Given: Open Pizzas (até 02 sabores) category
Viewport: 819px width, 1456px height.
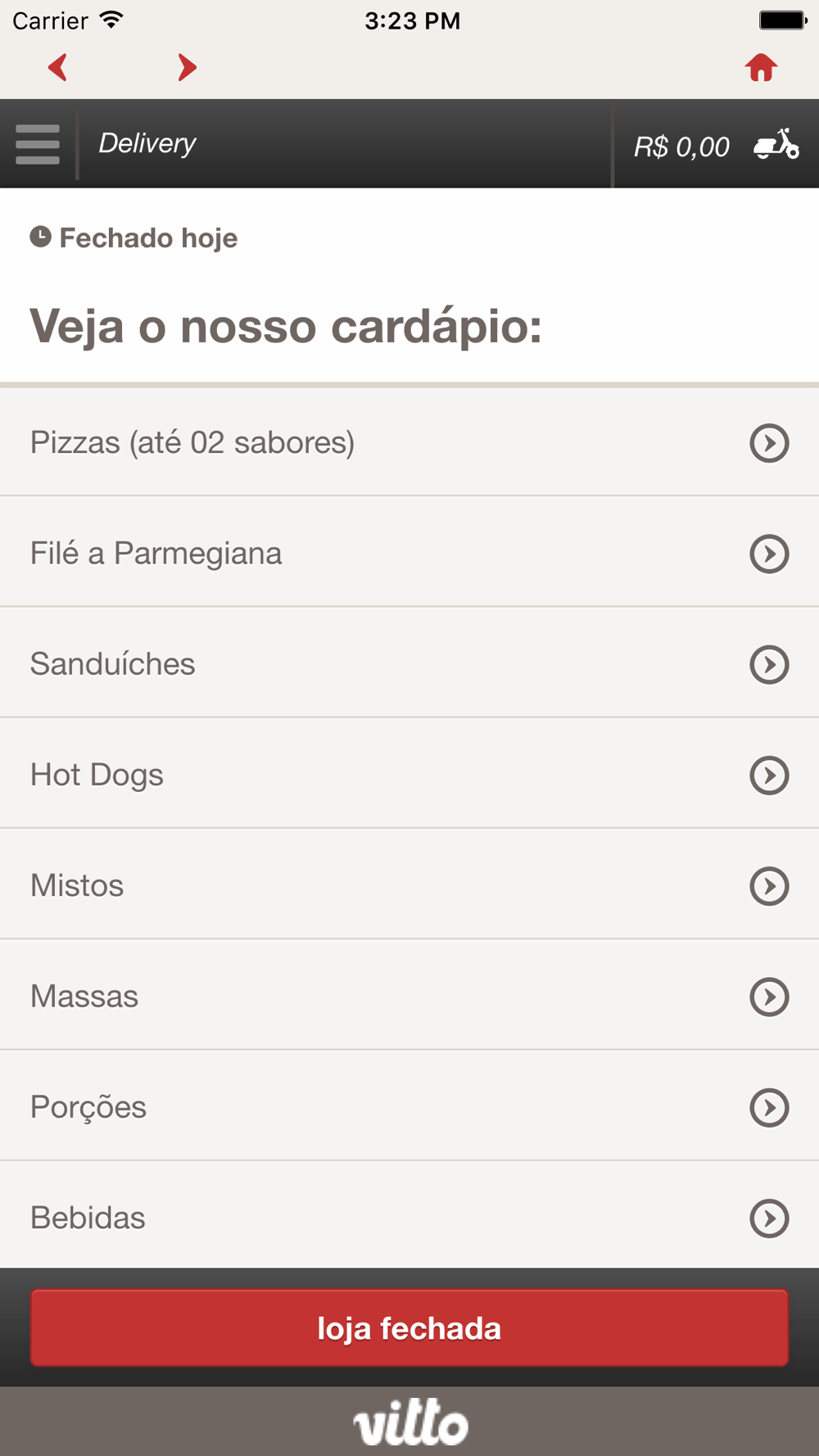Looking at the screenshot, I should (409, 442).
